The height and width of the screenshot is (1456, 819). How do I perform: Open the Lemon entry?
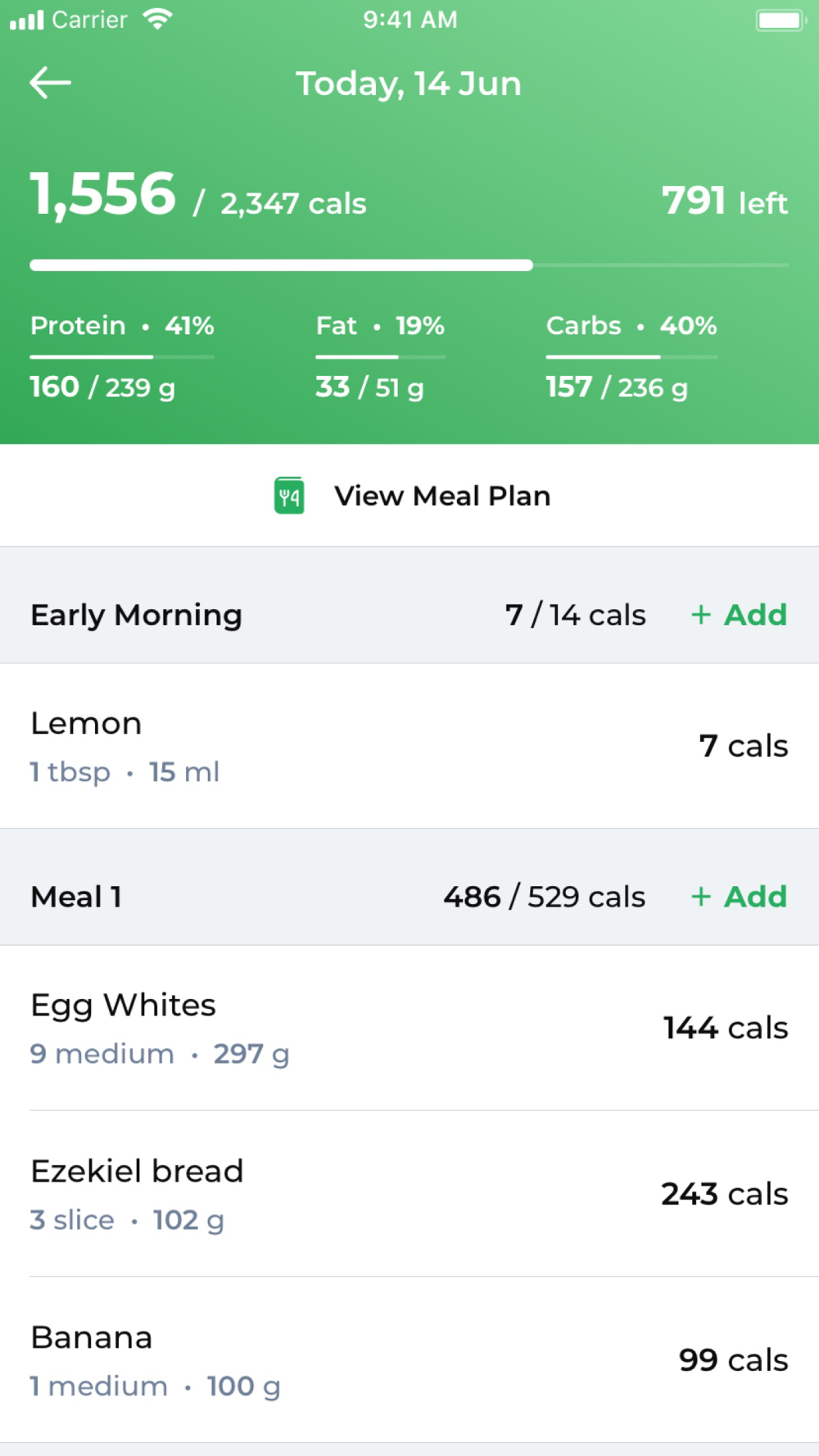point(409,746)
